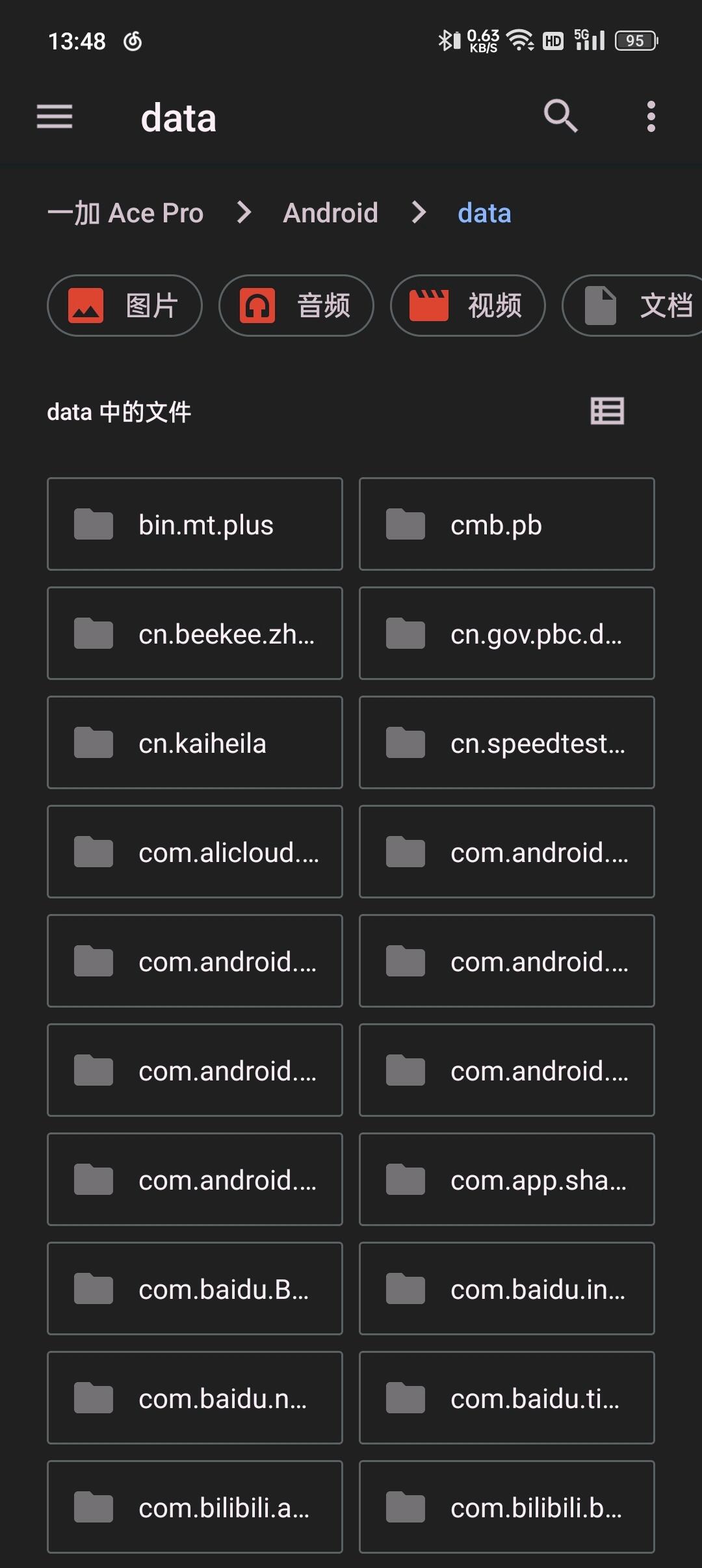Open the com.bilibili.a... folder
The height and width of the screenshot is (1568, 702).
(x=195, y=1508)
